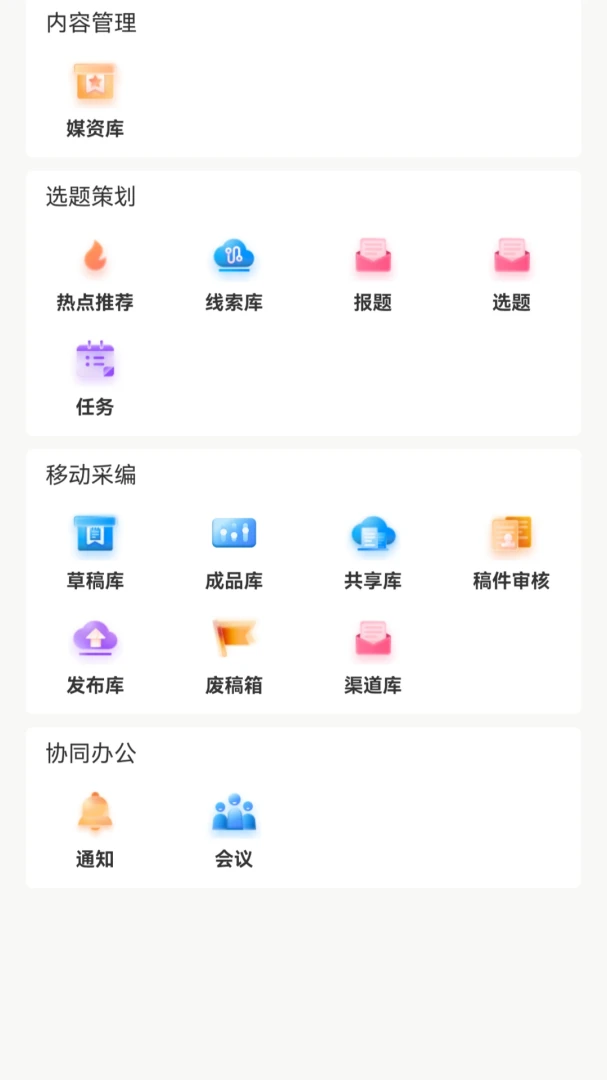The width and height of the screenshot is (607, 1080).
Task: Open 会议 under 协同办公
Action: point(234,831)
